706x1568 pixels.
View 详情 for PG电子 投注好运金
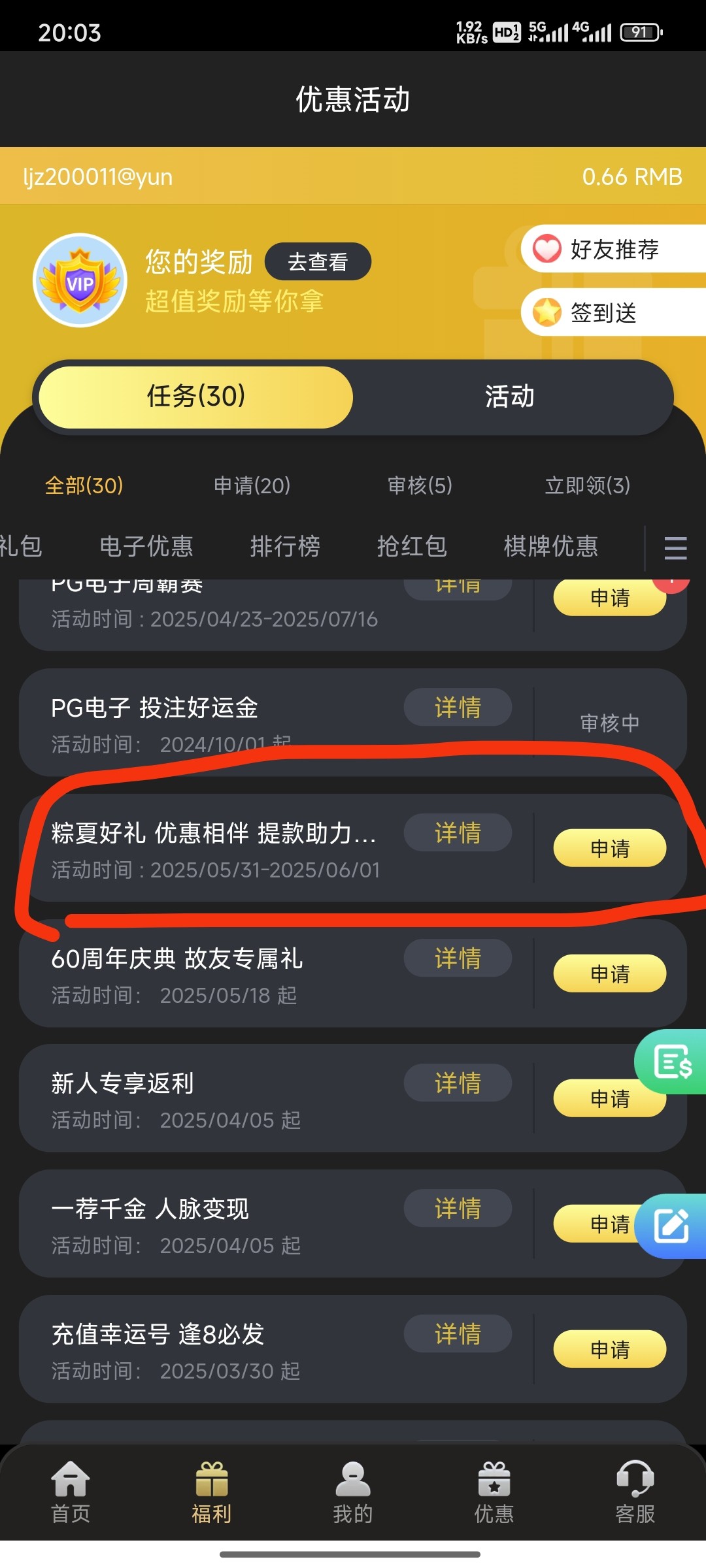(x=458, y=708)
